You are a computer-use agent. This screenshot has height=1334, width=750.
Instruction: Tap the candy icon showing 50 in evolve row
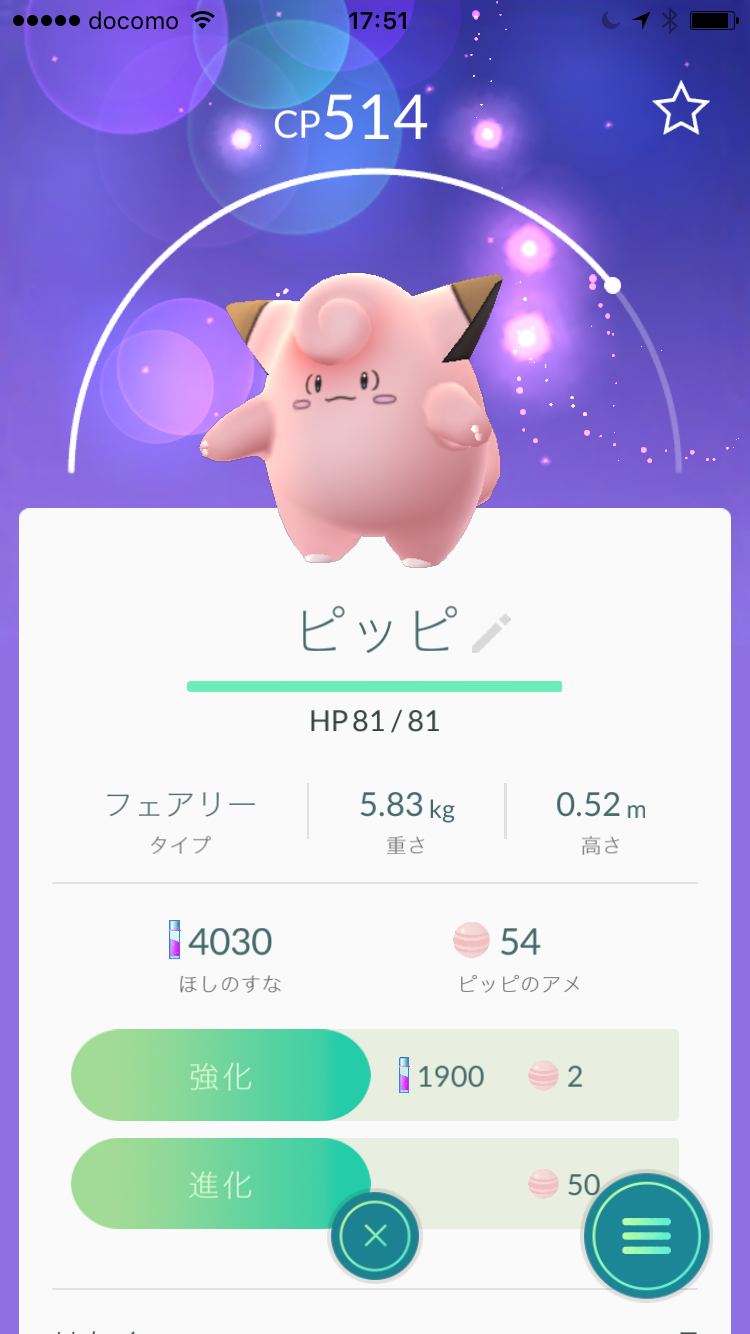(x=541, y=1185)
